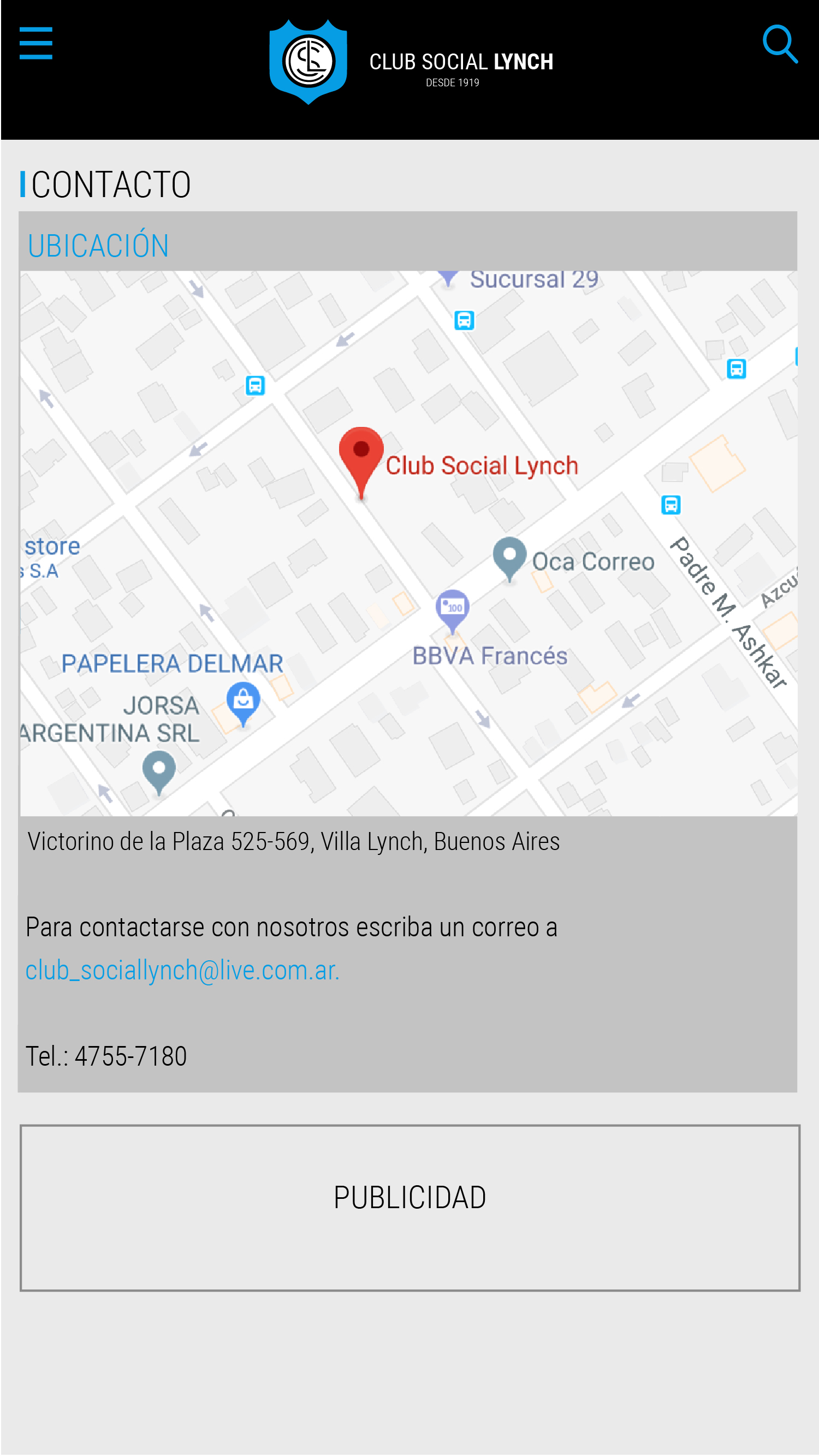The height and width of the screenshot is (1456, 819).
Task: Open the Publicidad banner
Action: tap(410, 1208)
